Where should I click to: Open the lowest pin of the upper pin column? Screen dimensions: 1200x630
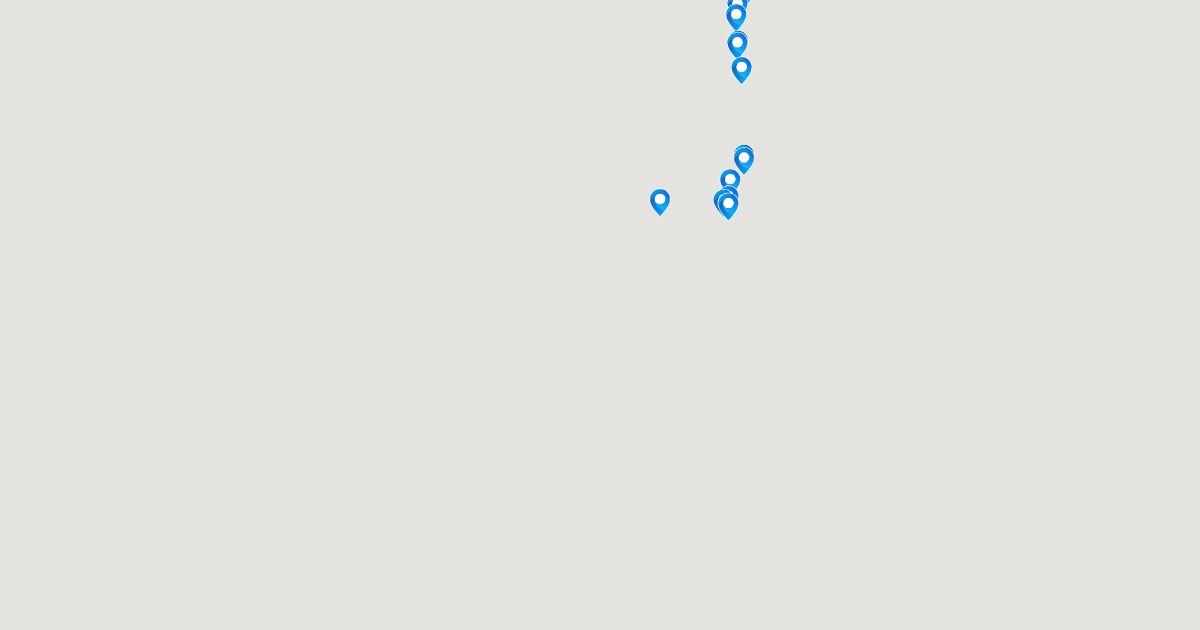click(x=741, y=69)
